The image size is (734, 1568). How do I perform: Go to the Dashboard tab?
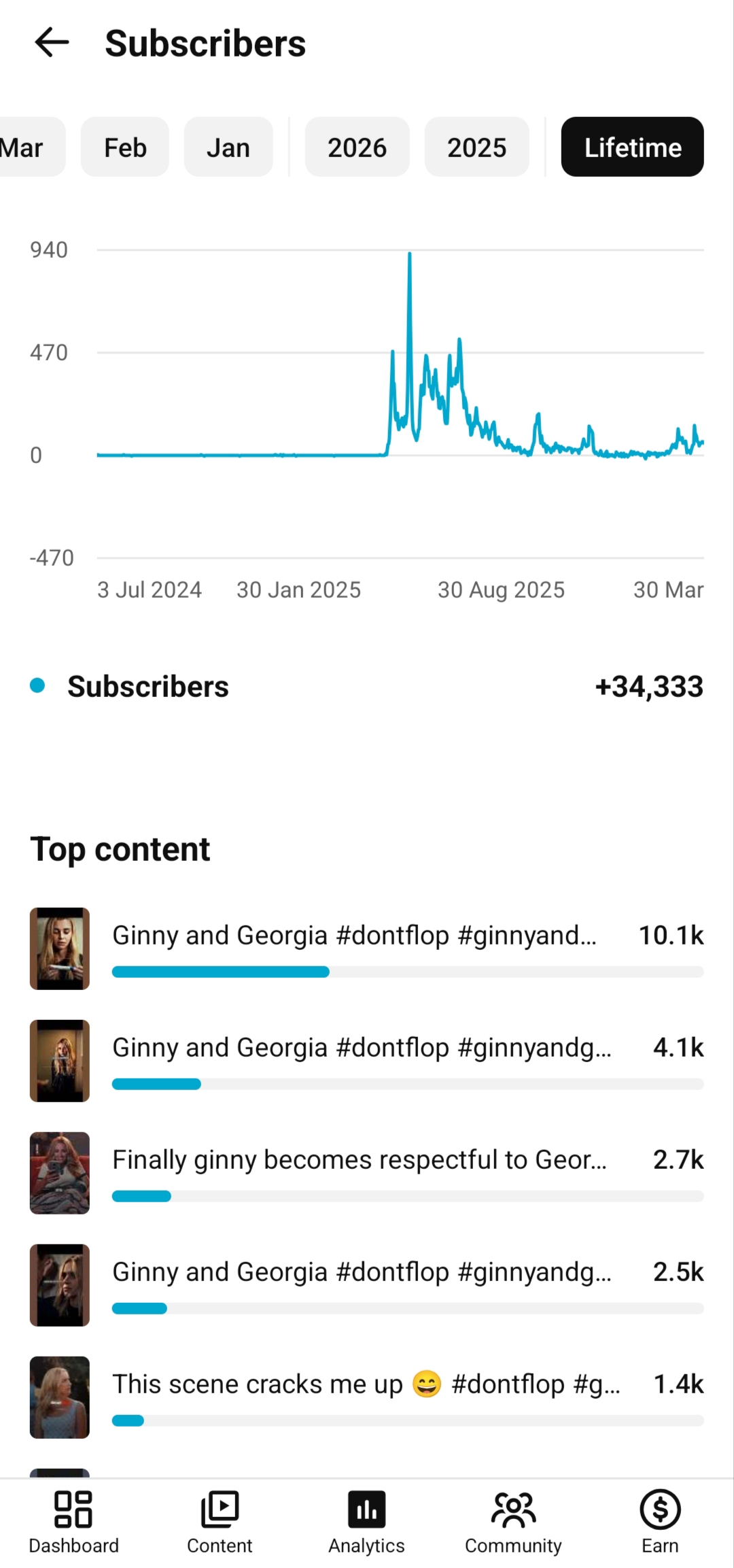73,1523
